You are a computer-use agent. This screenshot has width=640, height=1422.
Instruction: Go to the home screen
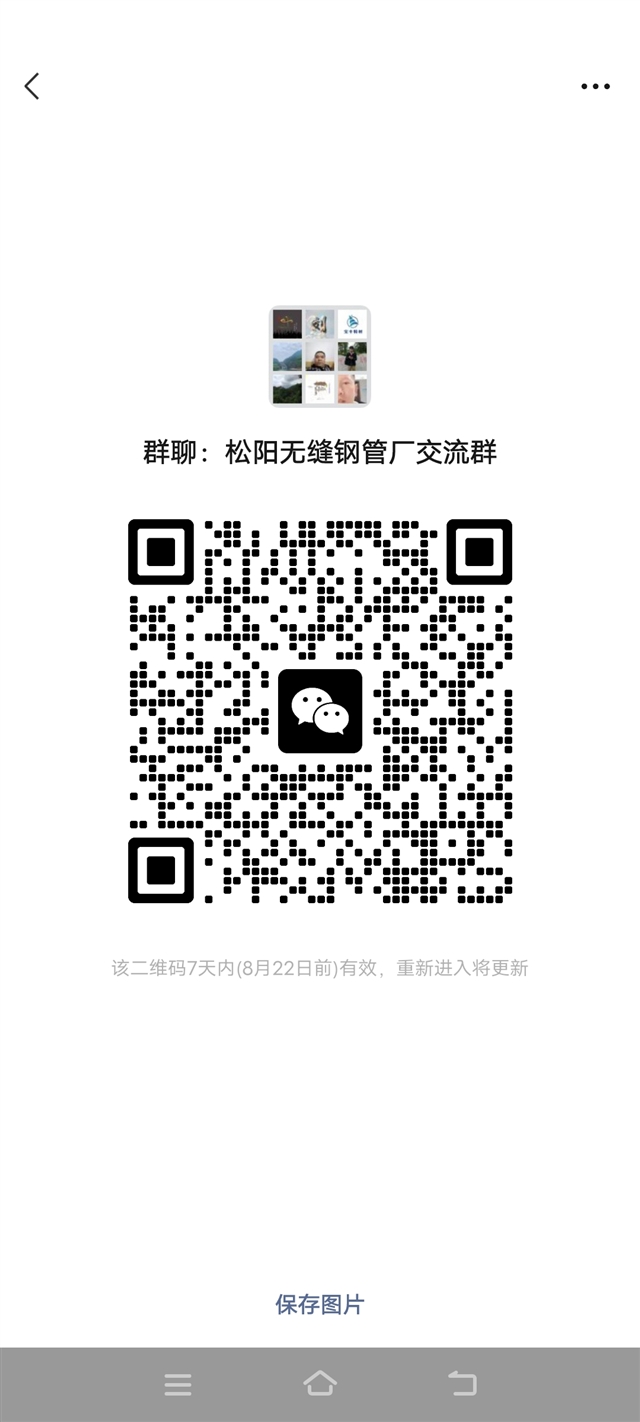320,1383
